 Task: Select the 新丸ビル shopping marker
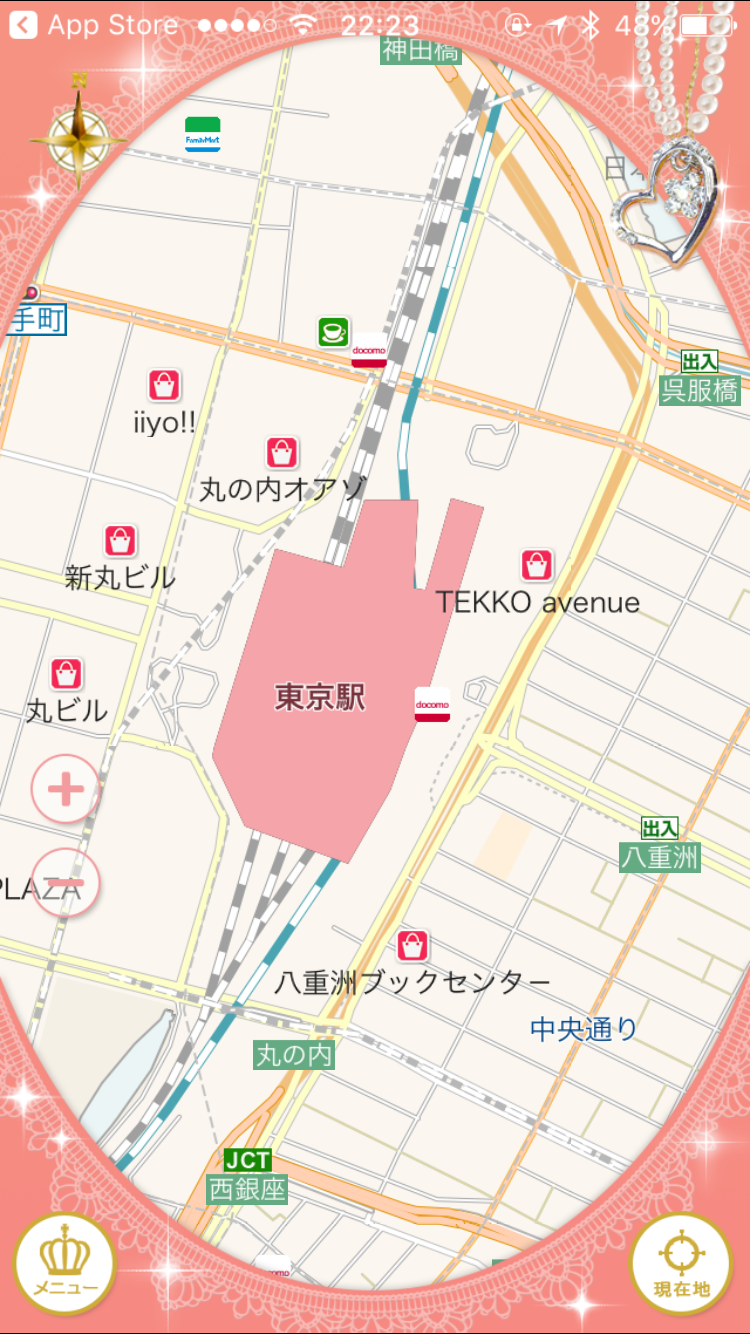click(120, 541)
